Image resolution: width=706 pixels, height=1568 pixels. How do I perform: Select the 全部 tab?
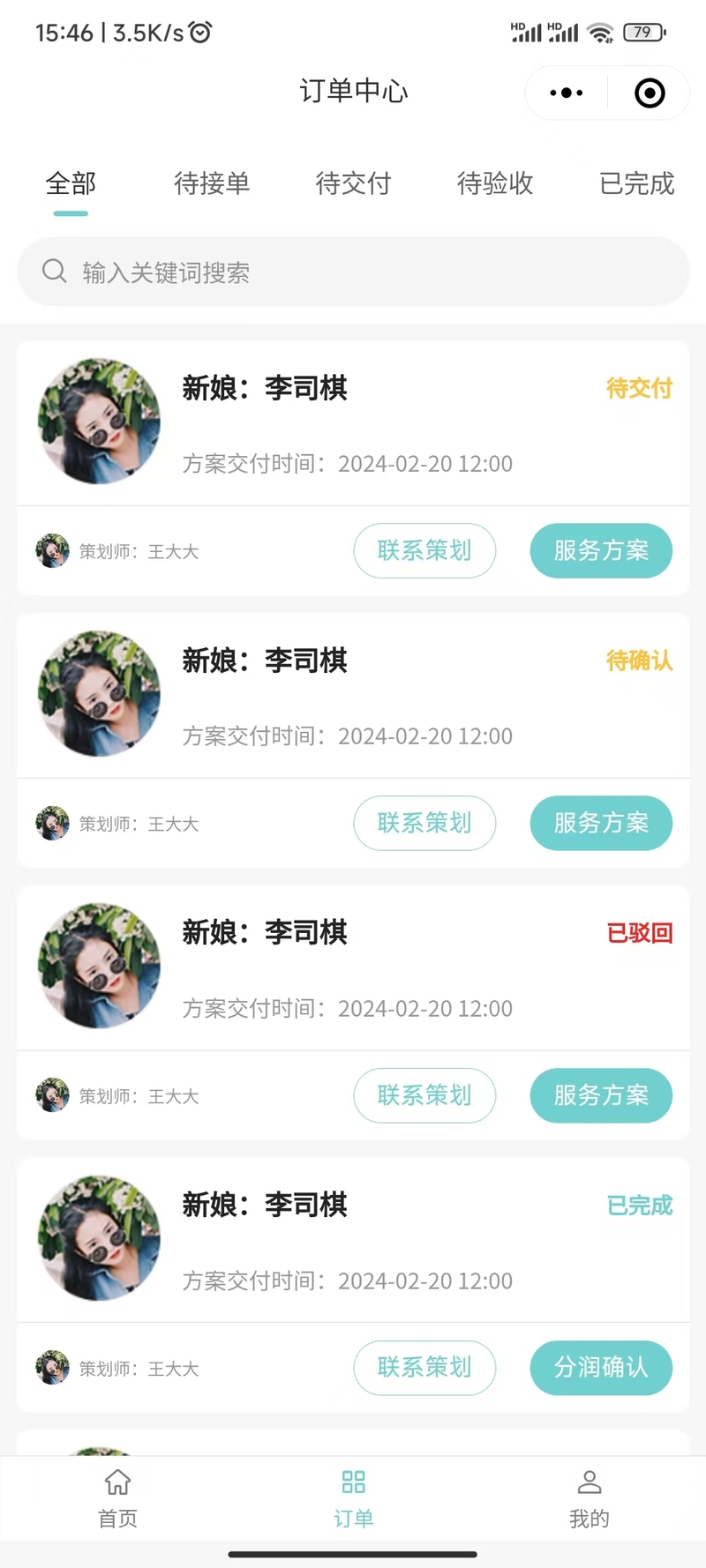click(x=71, y=183)
